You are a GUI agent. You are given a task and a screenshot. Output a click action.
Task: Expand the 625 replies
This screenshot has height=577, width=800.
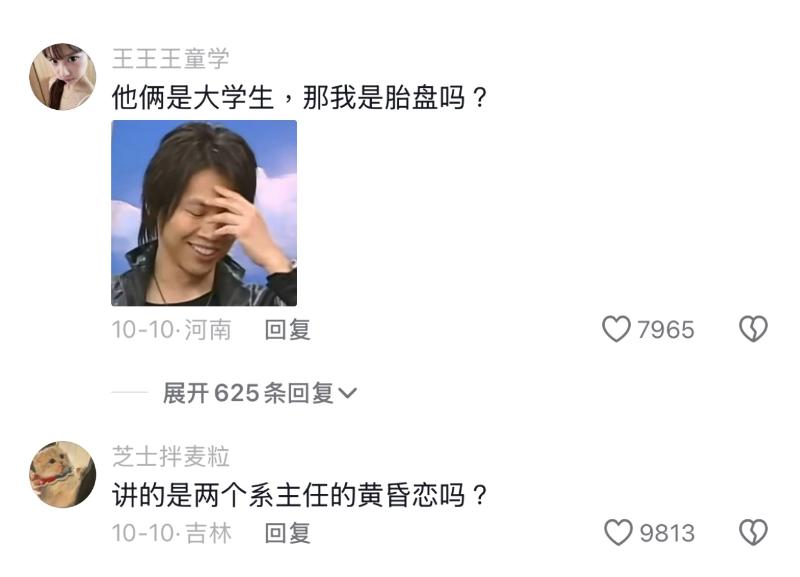tap(260, 394)
